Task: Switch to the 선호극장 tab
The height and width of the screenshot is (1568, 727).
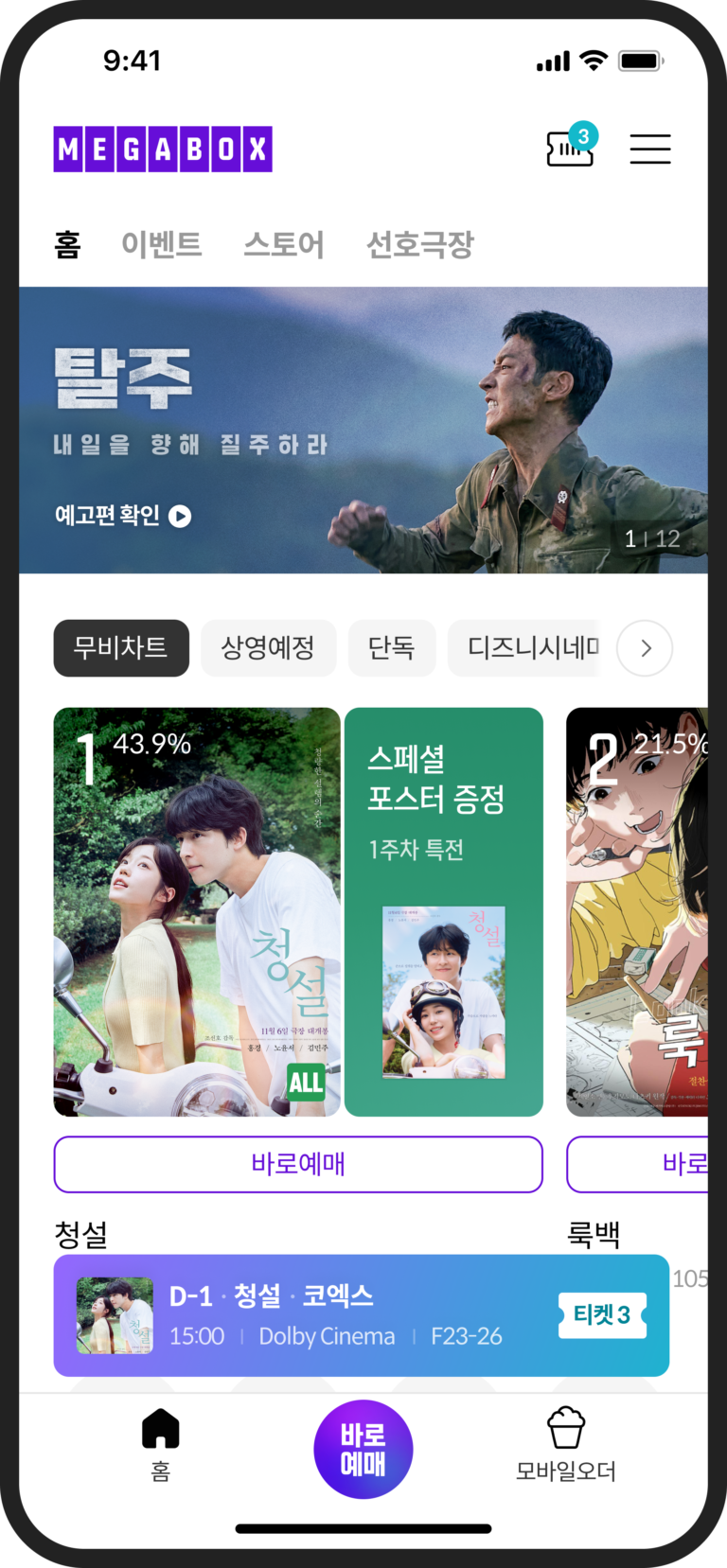Action: click(x=419, y=244)
